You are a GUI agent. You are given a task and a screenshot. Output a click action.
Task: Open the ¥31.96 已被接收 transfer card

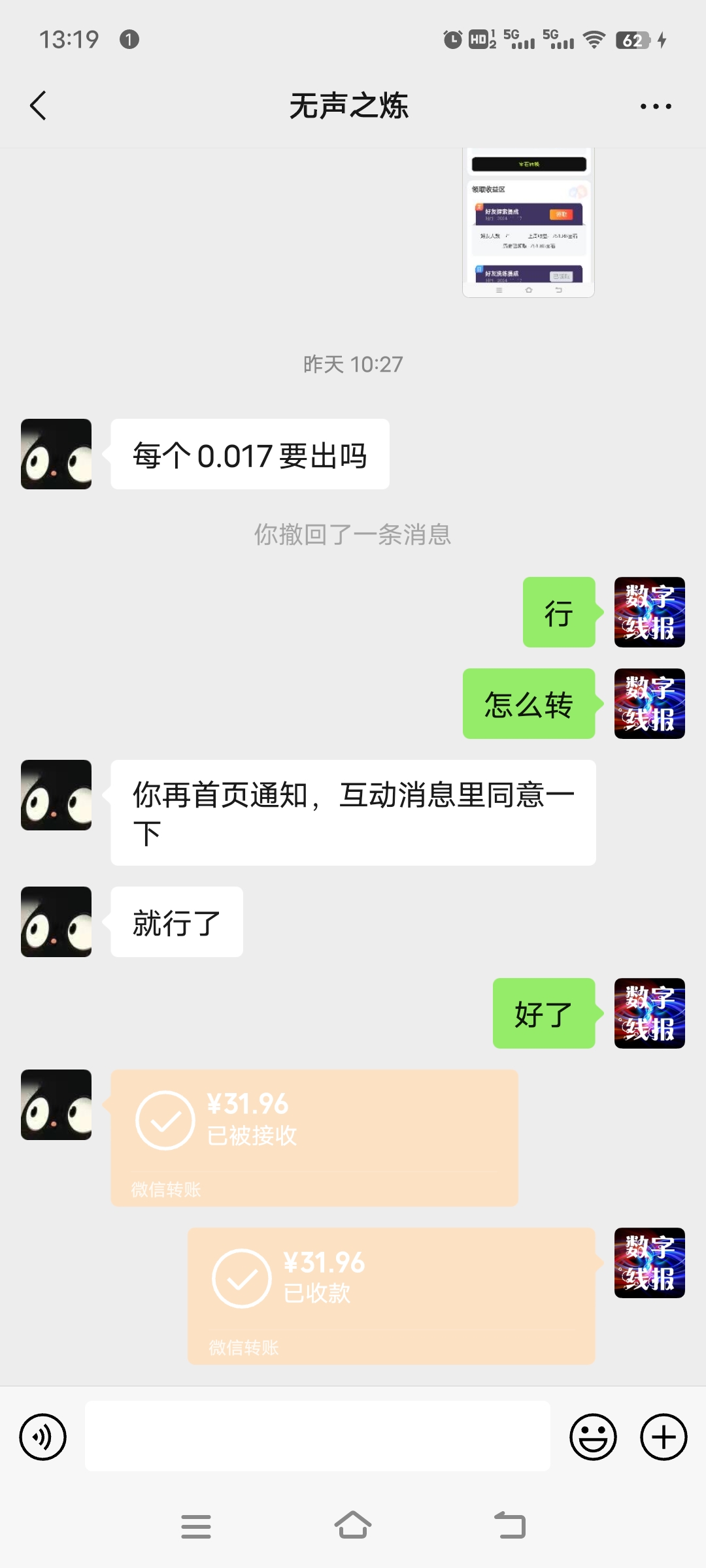click(x=314, y=1137)
